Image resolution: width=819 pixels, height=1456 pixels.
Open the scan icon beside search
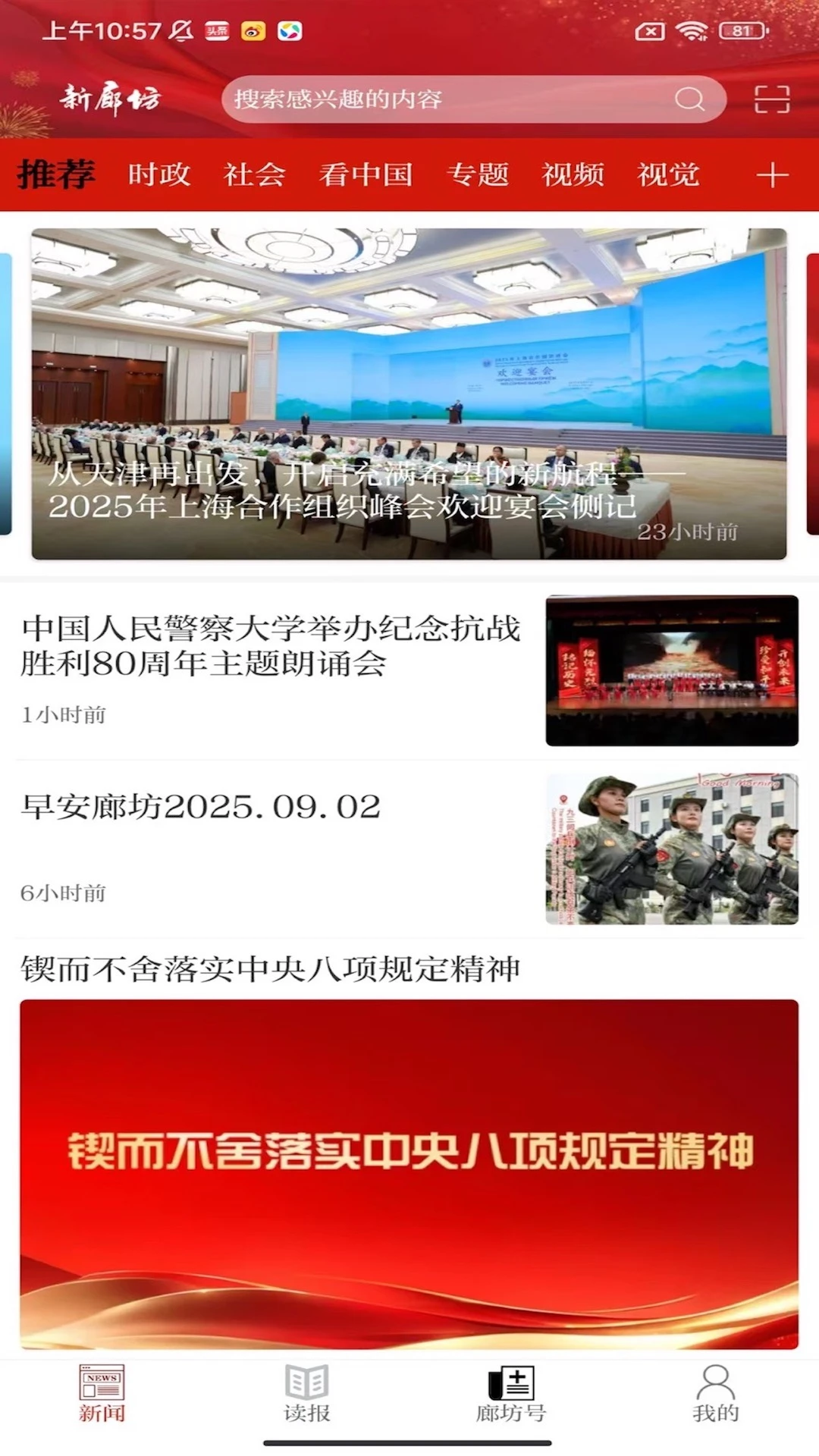[x=772, y=99]
